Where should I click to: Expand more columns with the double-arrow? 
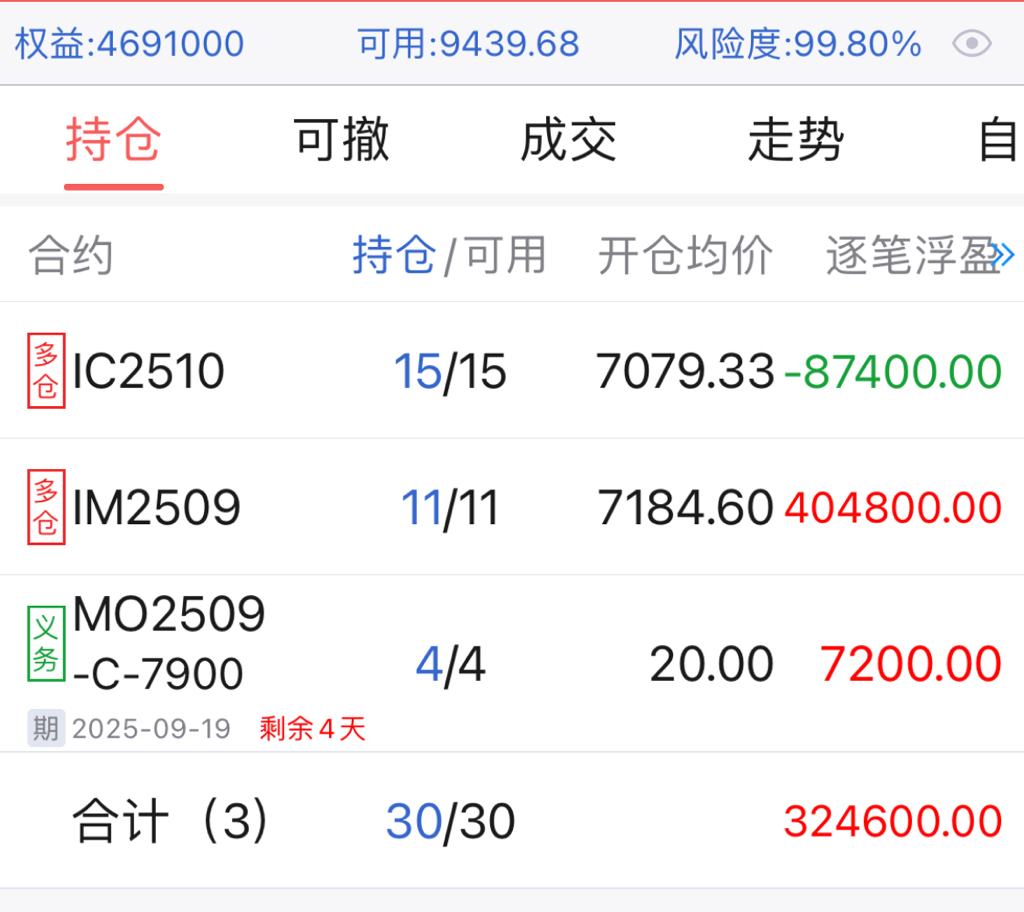[1003, 254]
